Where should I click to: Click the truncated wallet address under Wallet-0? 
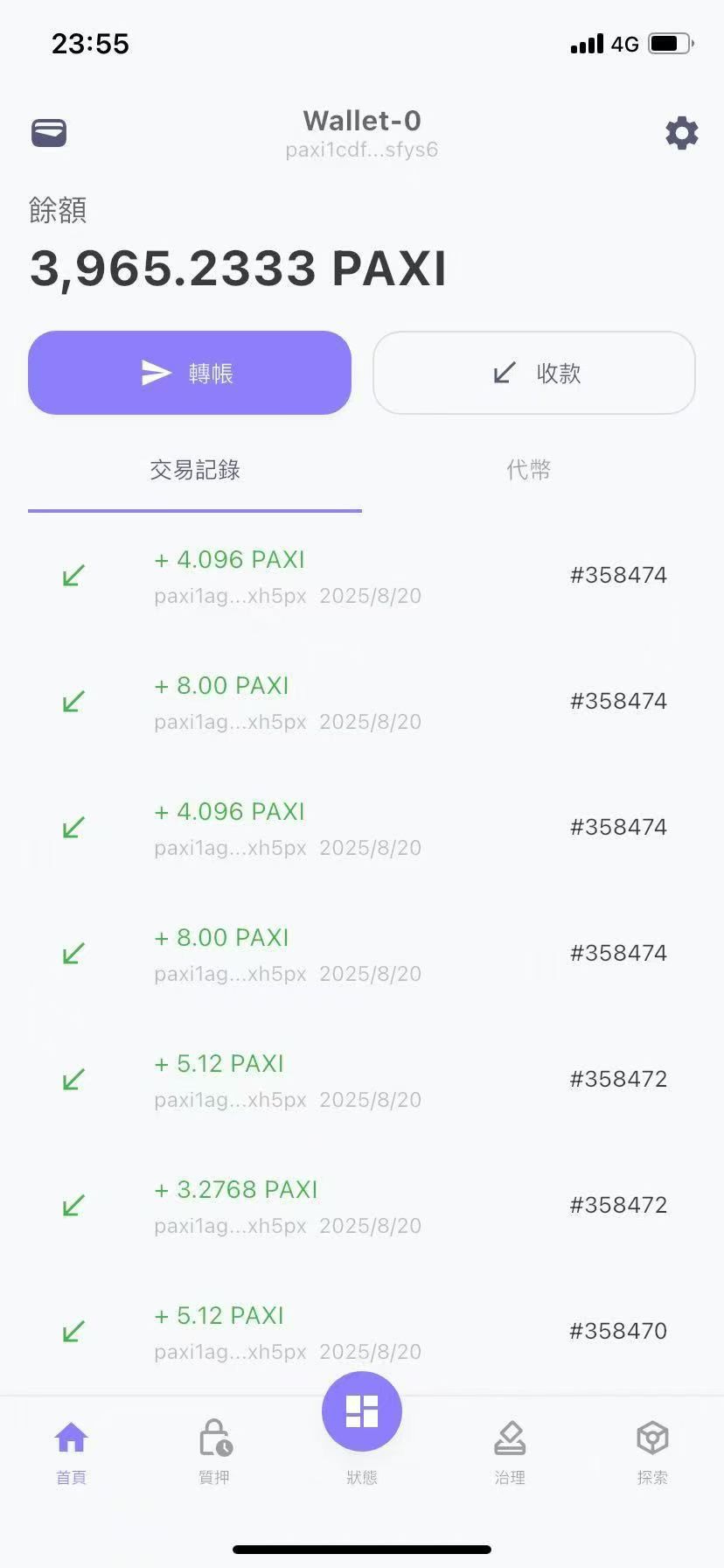pos(361,150)
